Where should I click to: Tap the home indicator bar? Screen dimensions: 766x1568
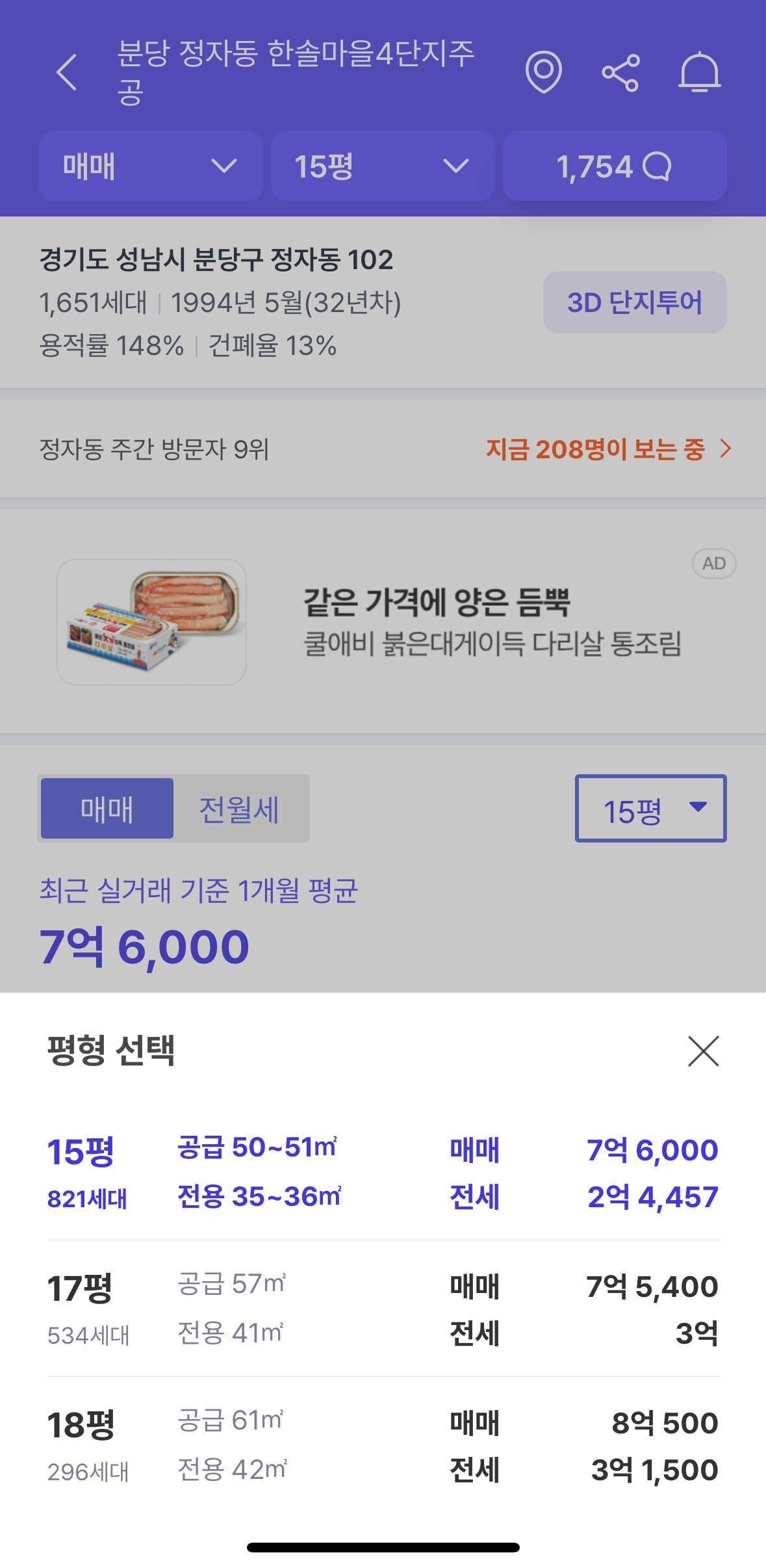pyautogui.click(x=383, y=1545)
